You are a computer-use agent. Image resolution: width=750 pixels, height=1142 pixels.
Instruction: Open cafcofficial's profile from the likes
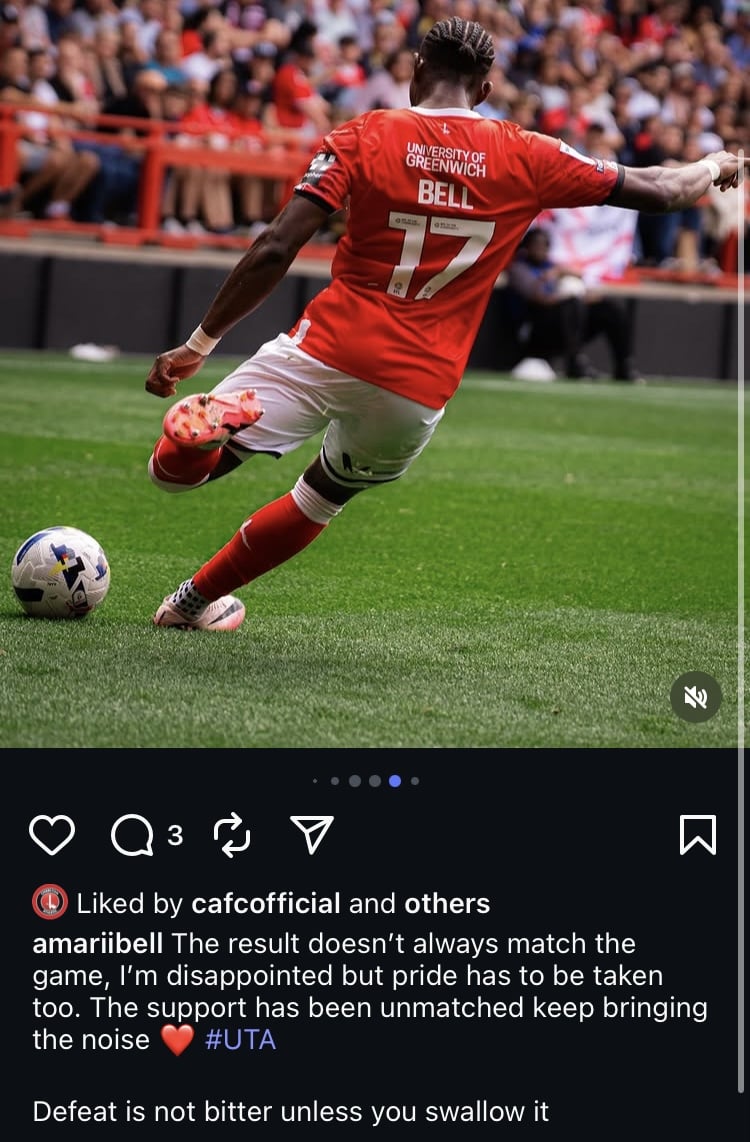point(266,904)
